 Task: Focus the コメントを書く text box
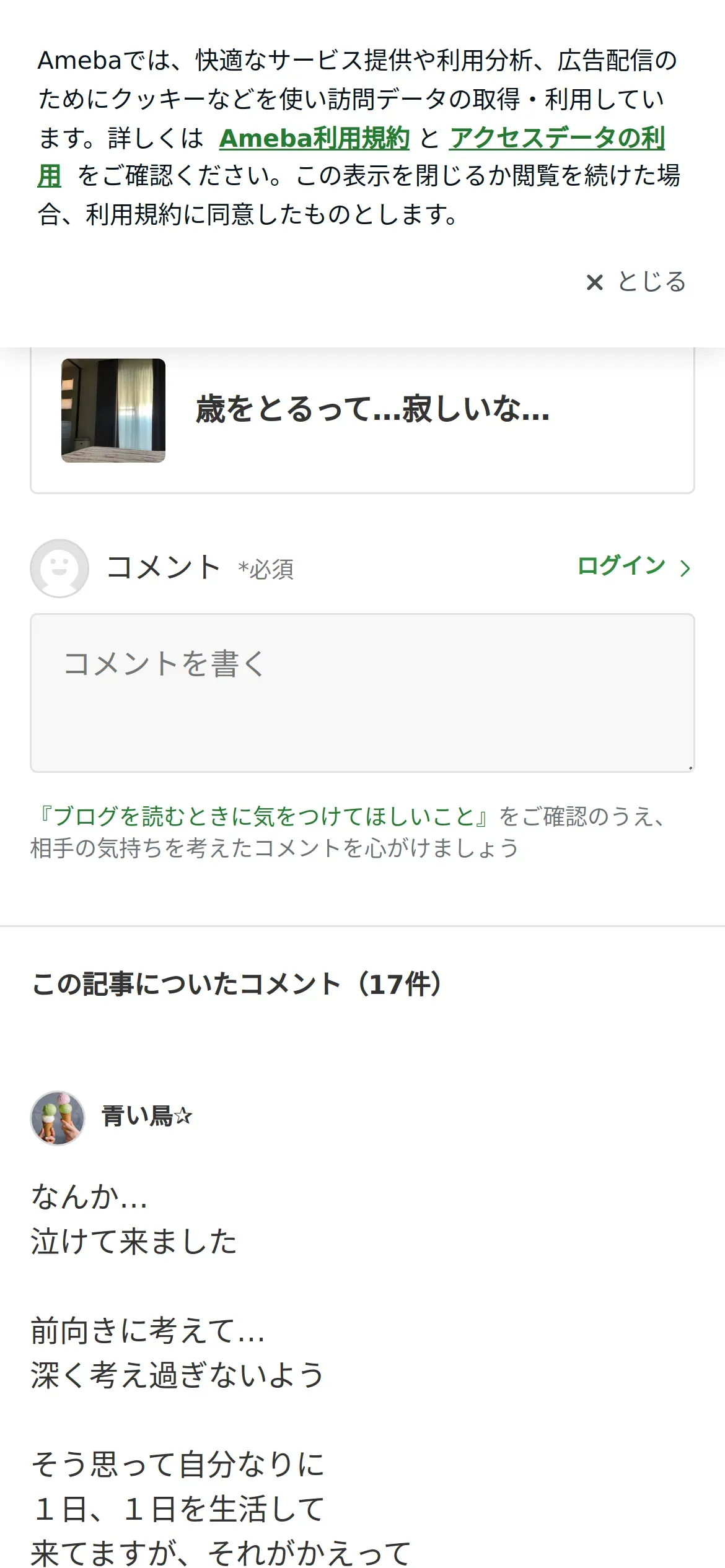tap(362, 692)
